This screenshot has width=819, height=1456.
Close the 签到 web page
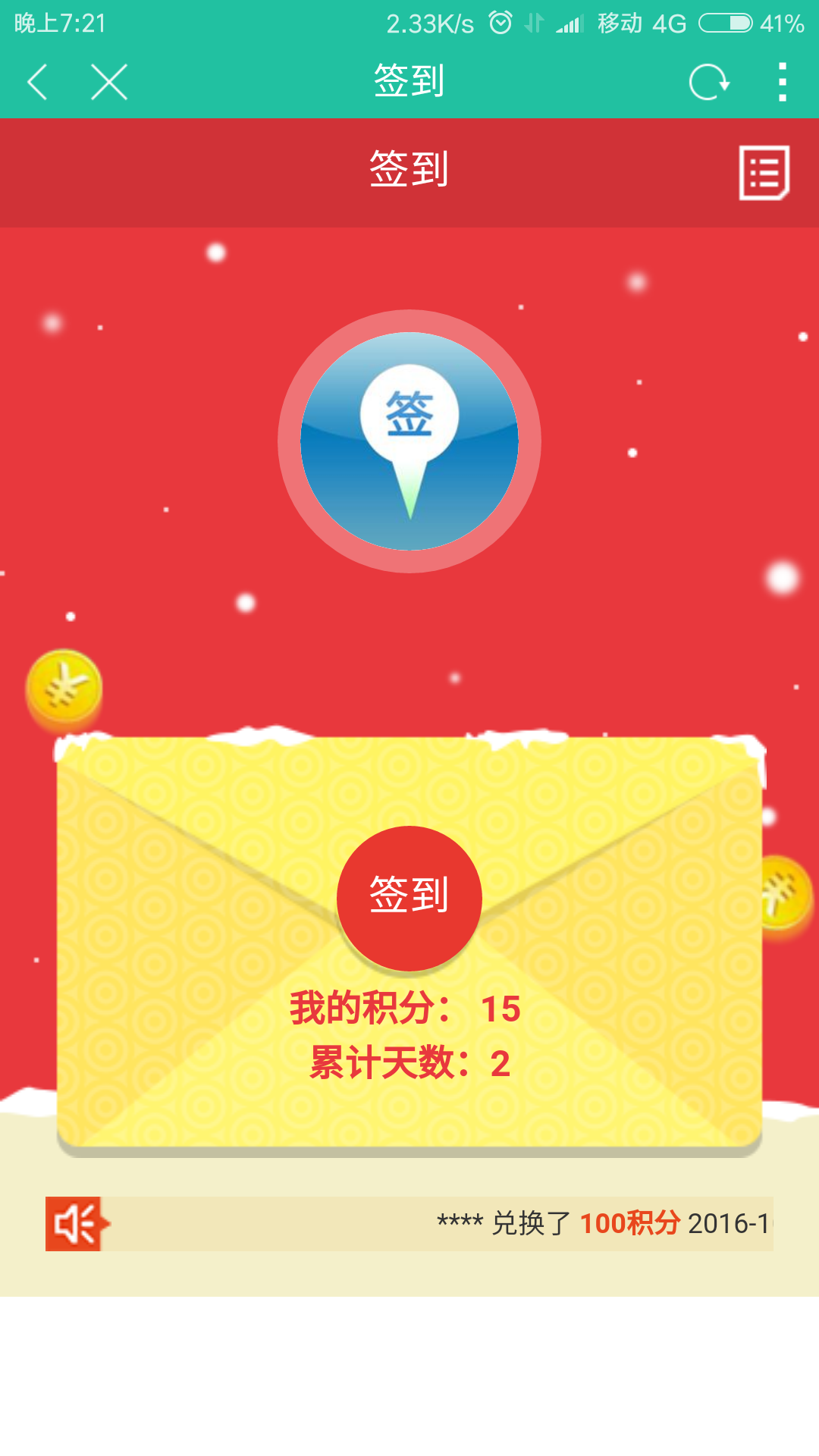[109, 82]
